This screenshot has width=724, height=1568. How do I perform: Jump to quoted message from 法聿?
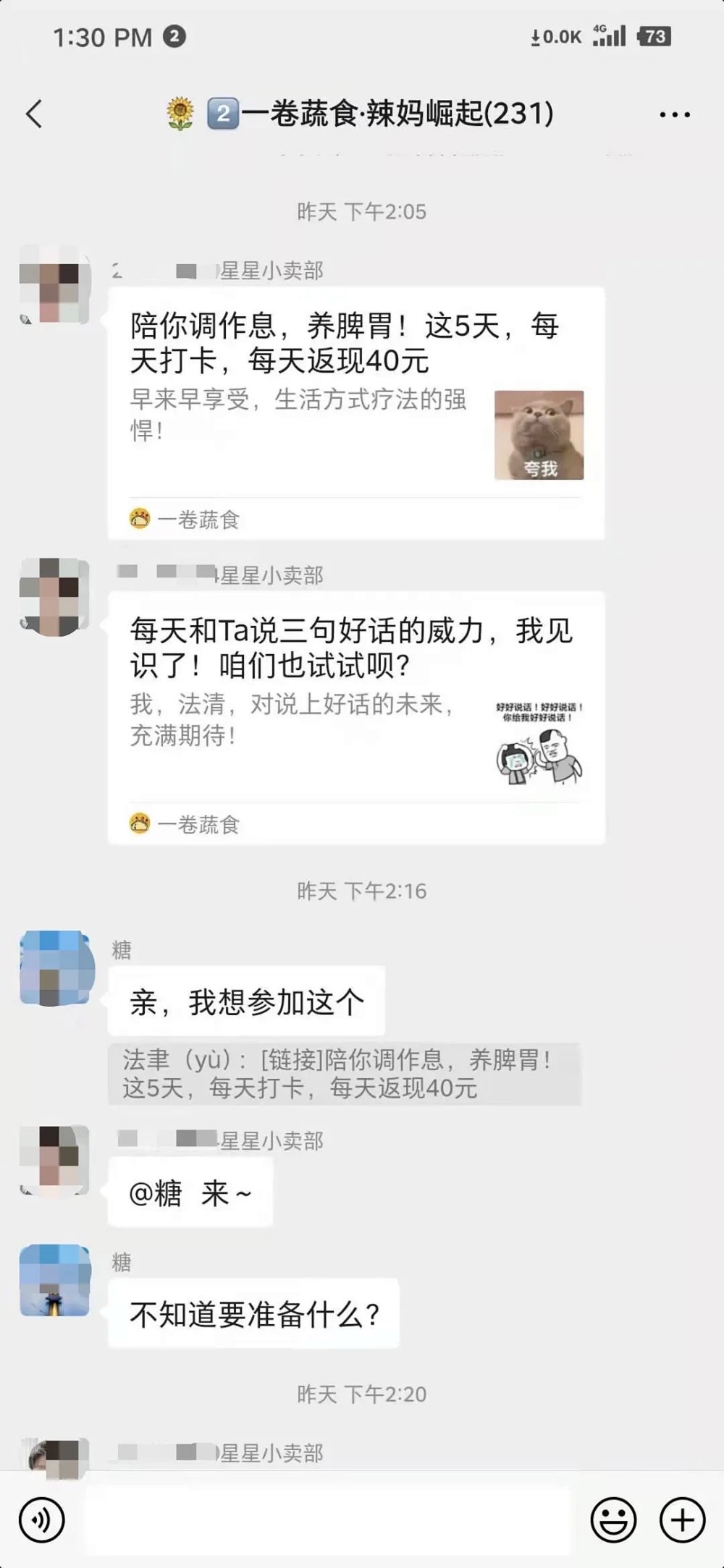pos(345,1074)
